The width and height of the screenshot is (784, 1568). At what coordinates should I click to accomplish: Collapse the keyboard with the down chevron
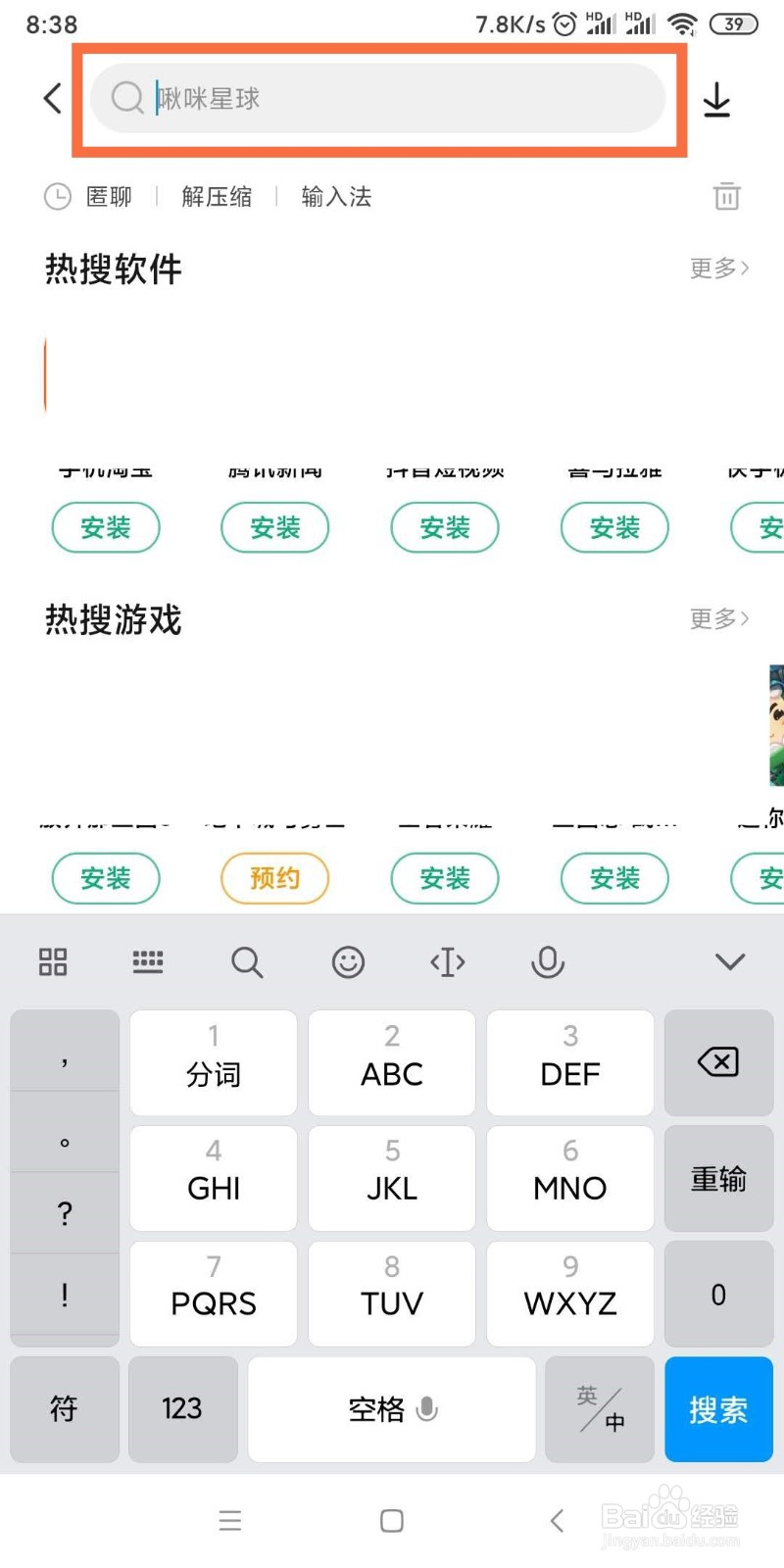click(730, 961)
